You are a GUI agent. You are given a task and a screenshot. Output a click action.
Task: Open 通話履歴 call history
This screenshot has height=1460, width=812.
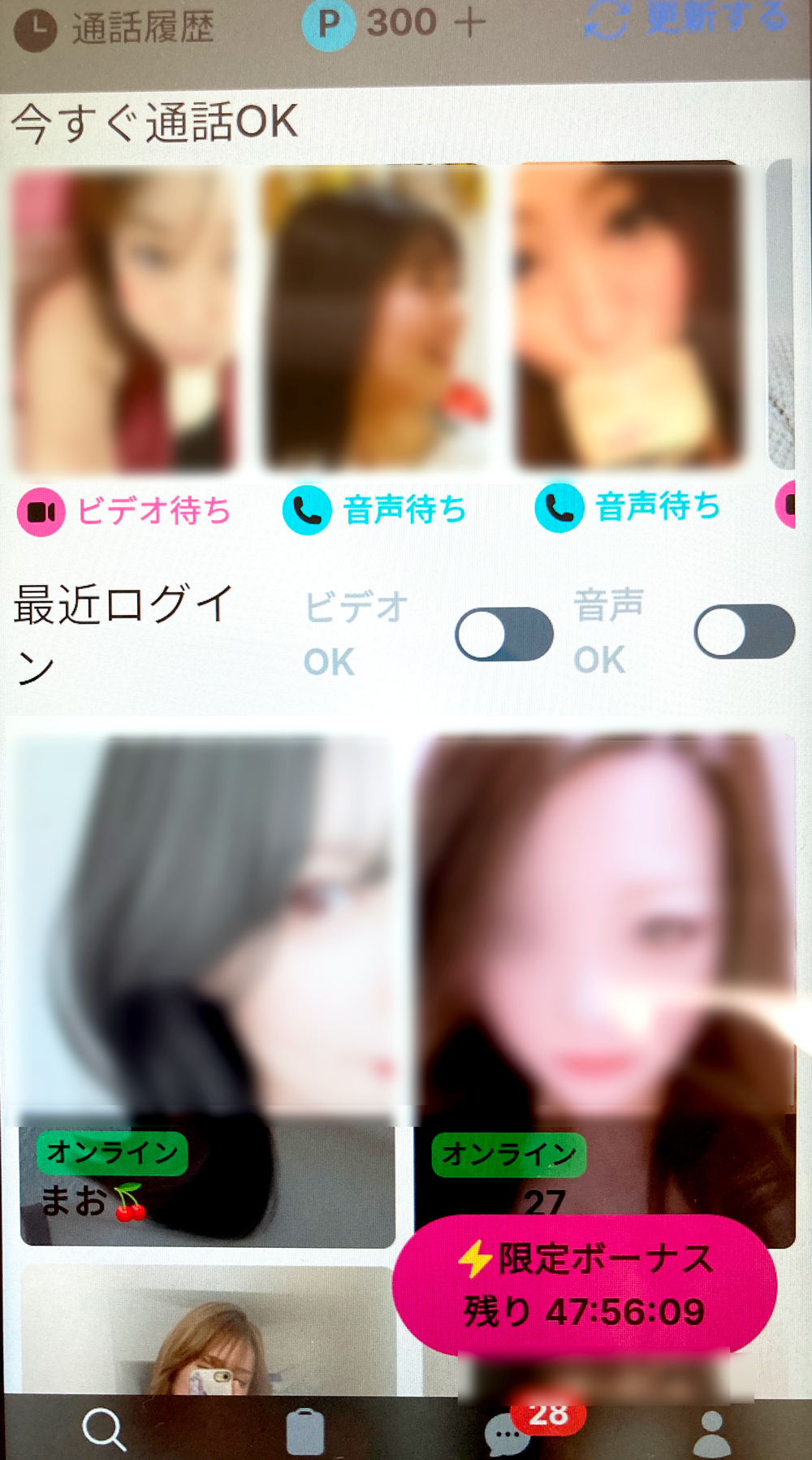114,29
